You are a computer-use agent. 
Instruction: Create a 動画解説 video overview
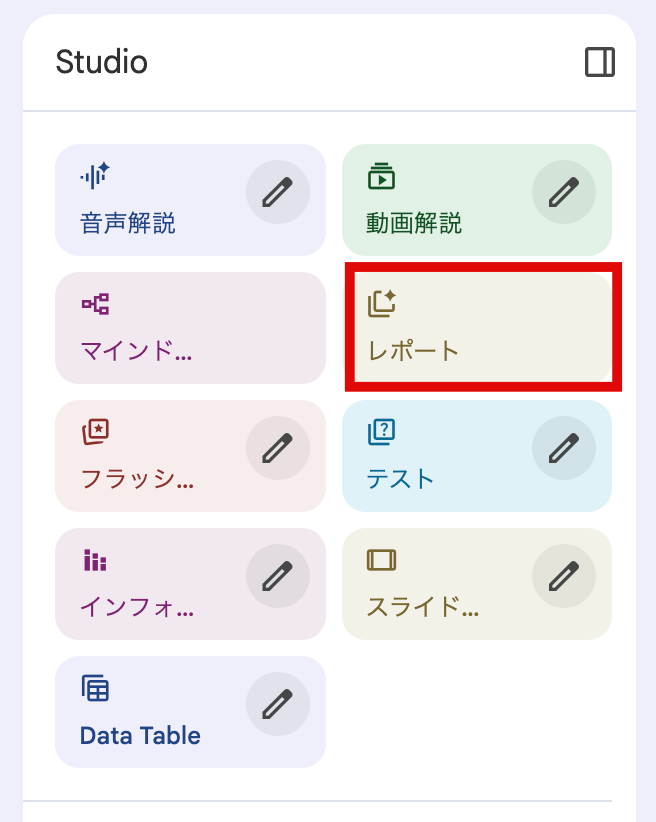point(430,200)
